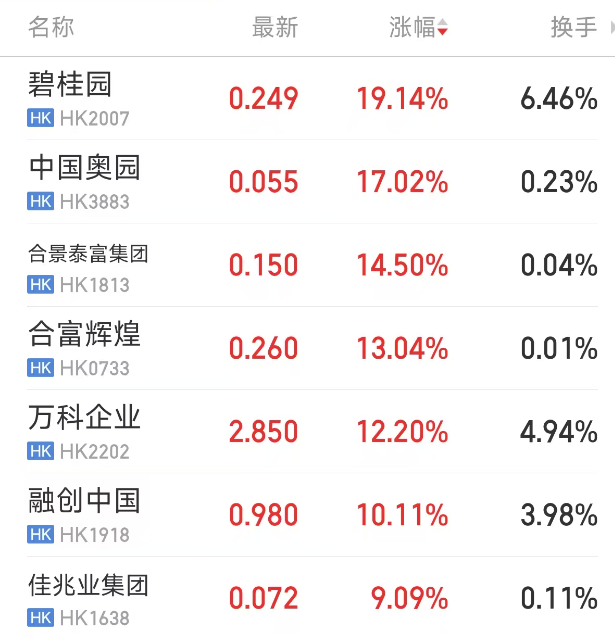This screenshot has height=639, width=615.
Task: Open the 佳兆业集团 HK1638 row
Action: (307, 598)
